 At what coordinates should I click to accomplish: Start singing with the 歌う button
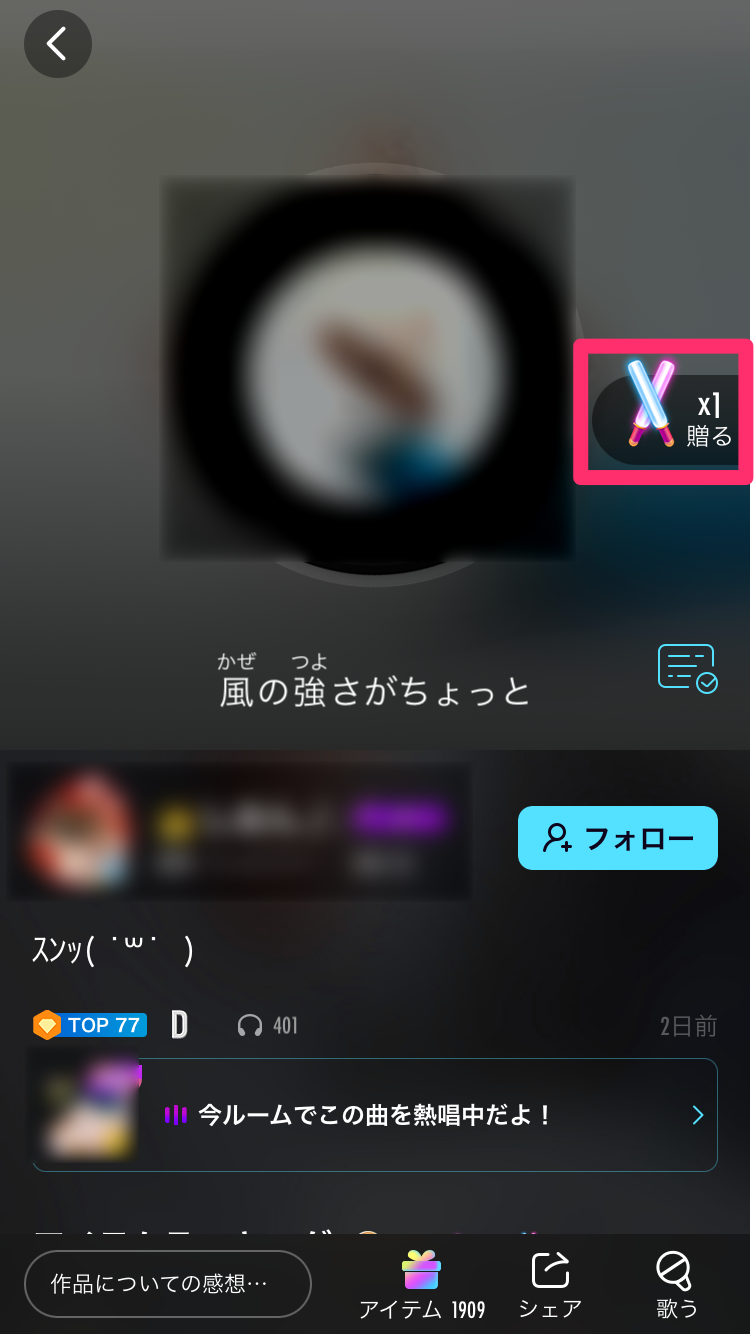676,1283
